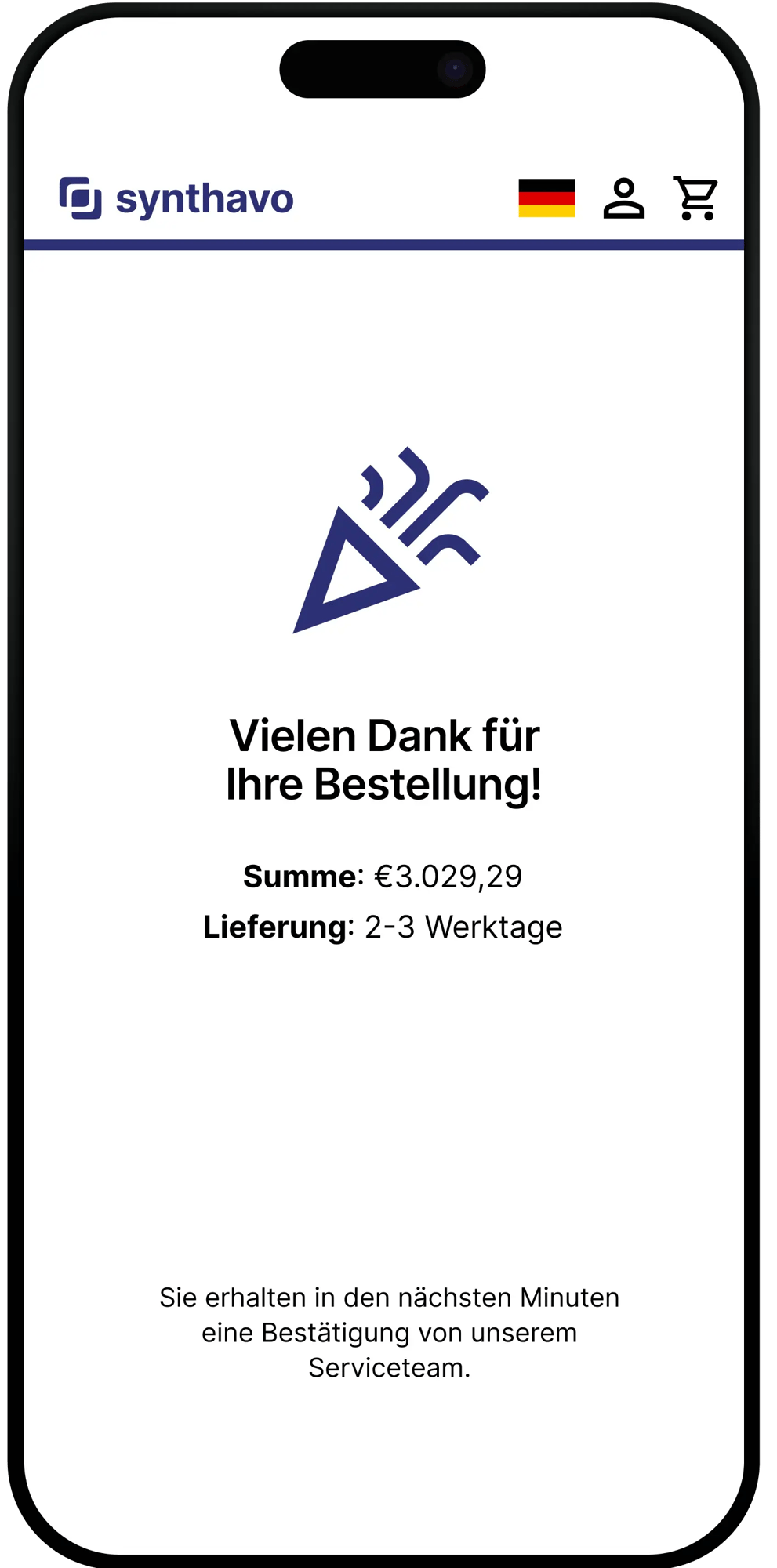The image size is (777, 1568).
Task: Tap the synthavo logo to go home
Action: point(176,198)
